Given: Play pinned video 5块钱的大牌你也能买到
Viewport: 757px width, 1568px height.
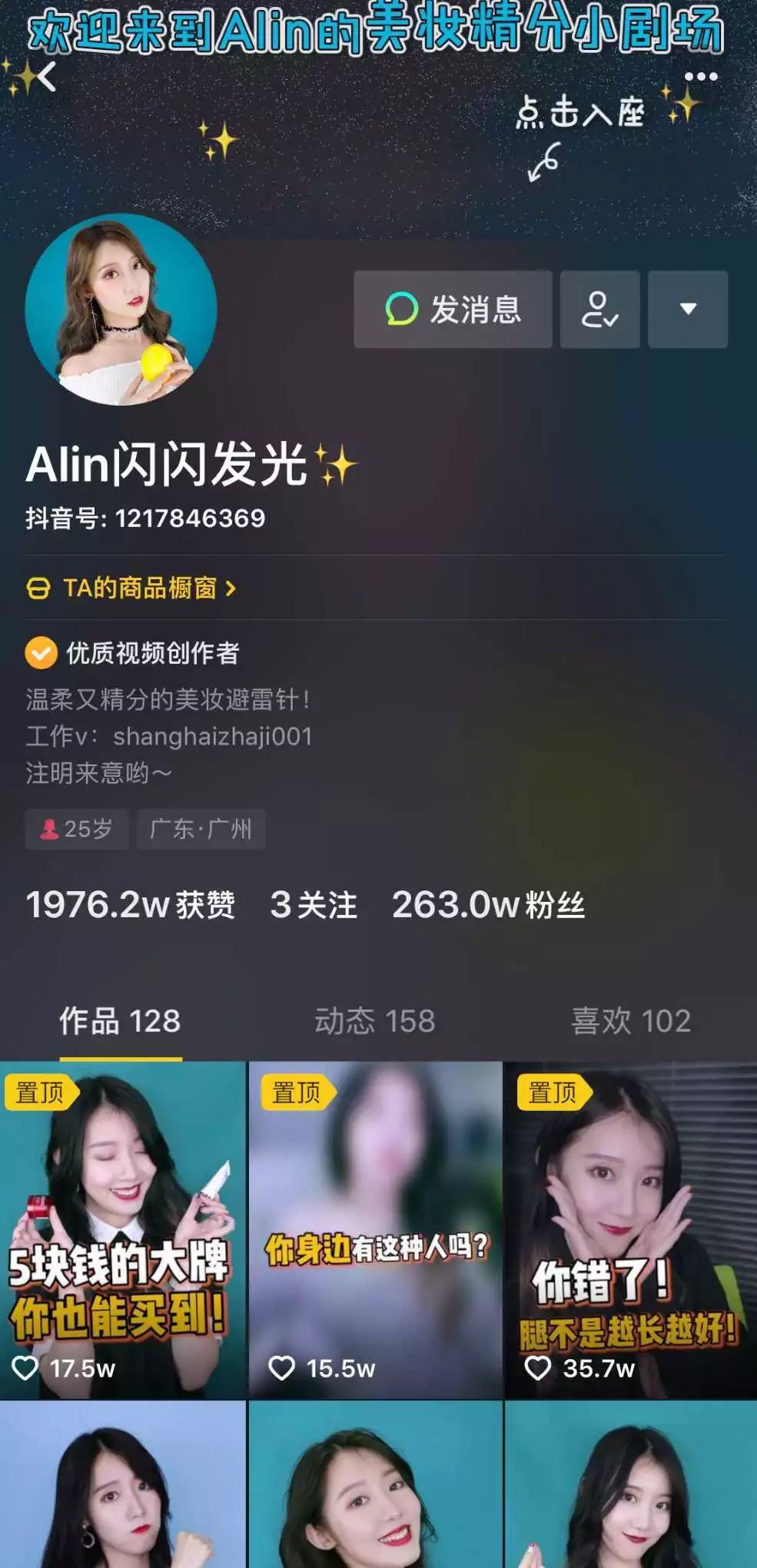Looking at the screenshot, I should [123, 1229].
